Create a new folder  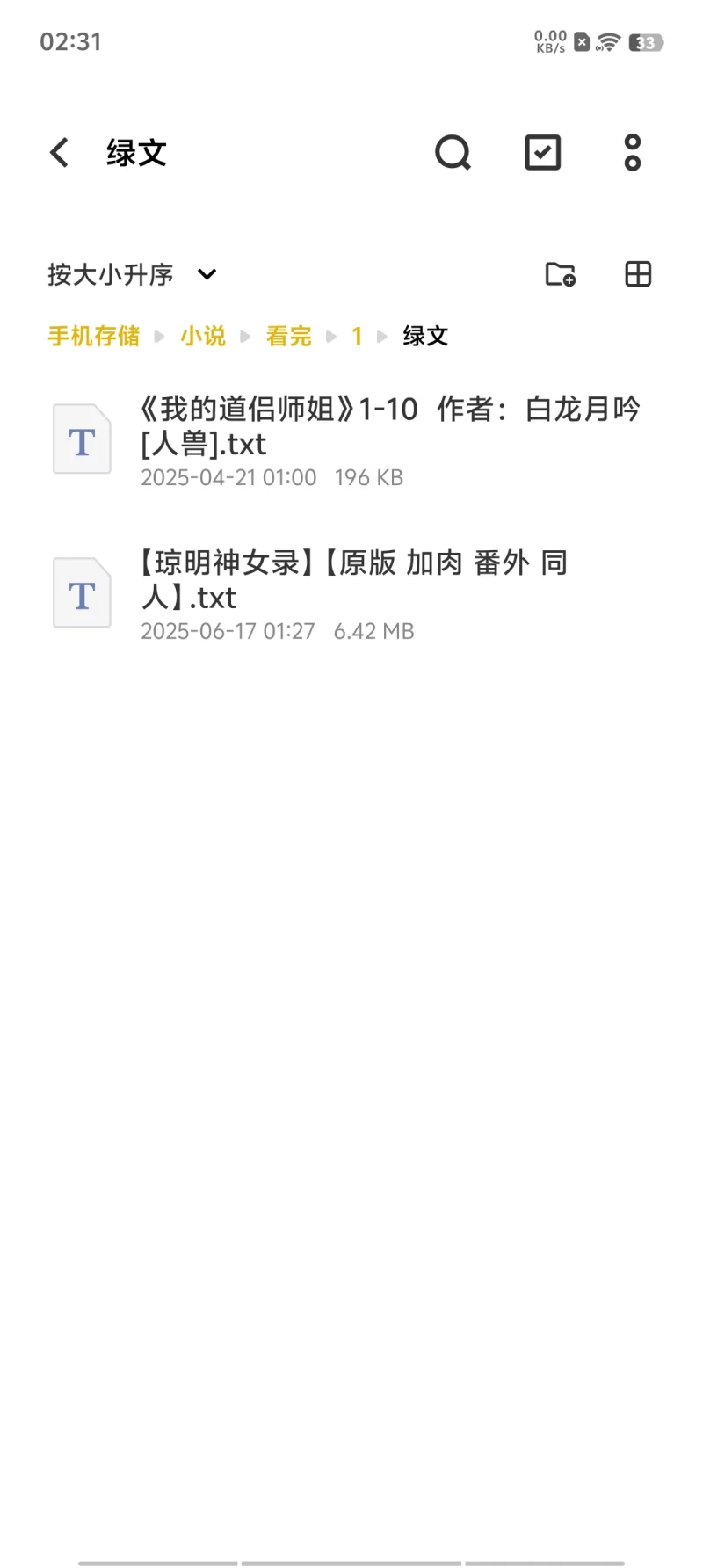(560, 275)
